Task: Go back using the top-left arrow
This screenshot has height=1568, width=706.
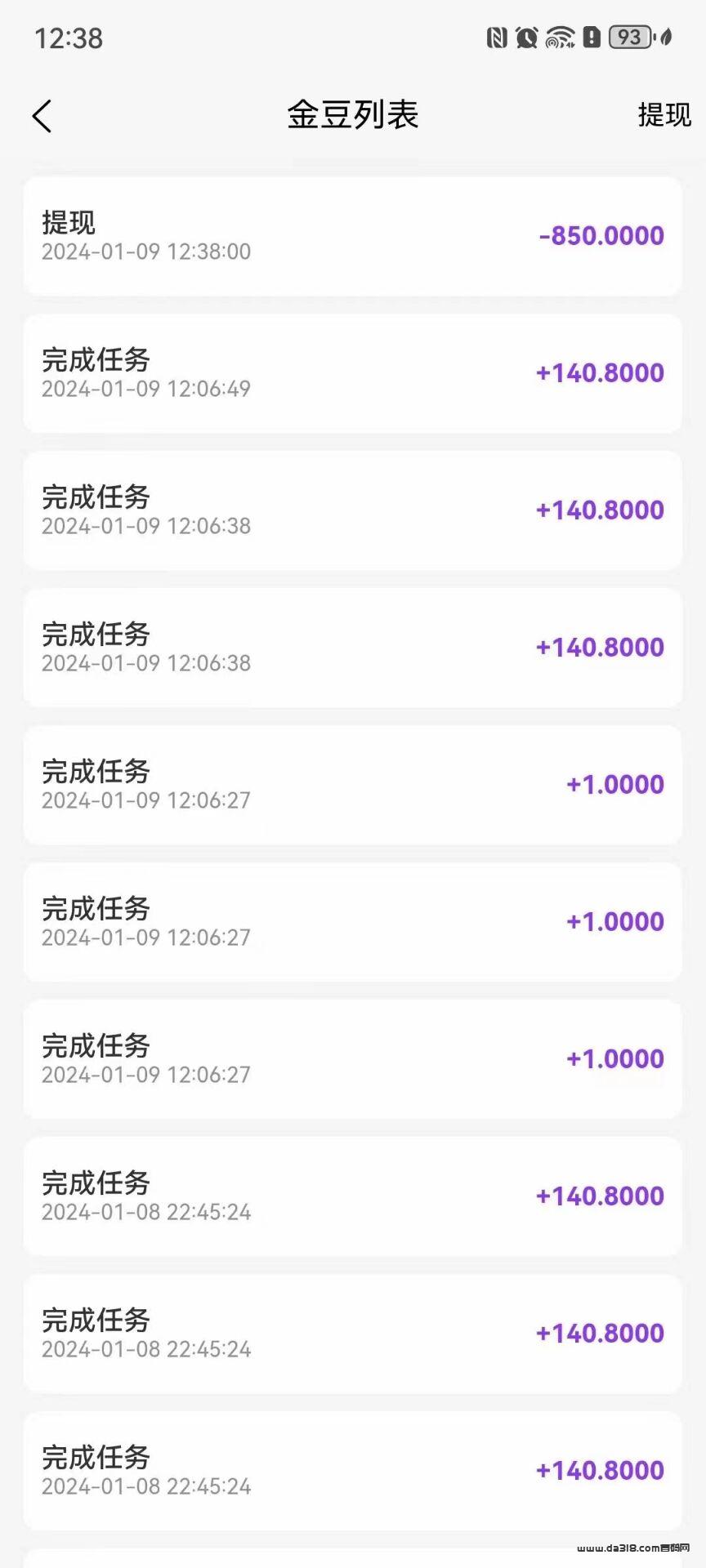Action: [42, 116]
